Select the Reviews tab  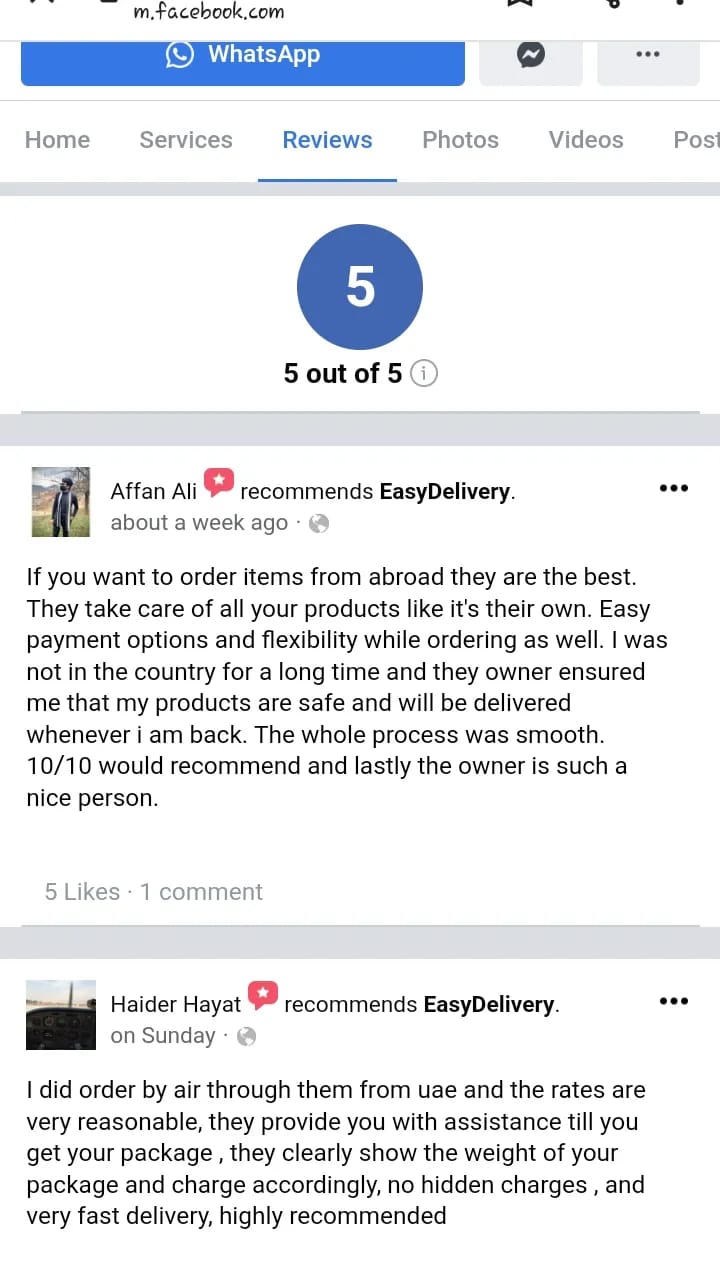click(327, 140)
